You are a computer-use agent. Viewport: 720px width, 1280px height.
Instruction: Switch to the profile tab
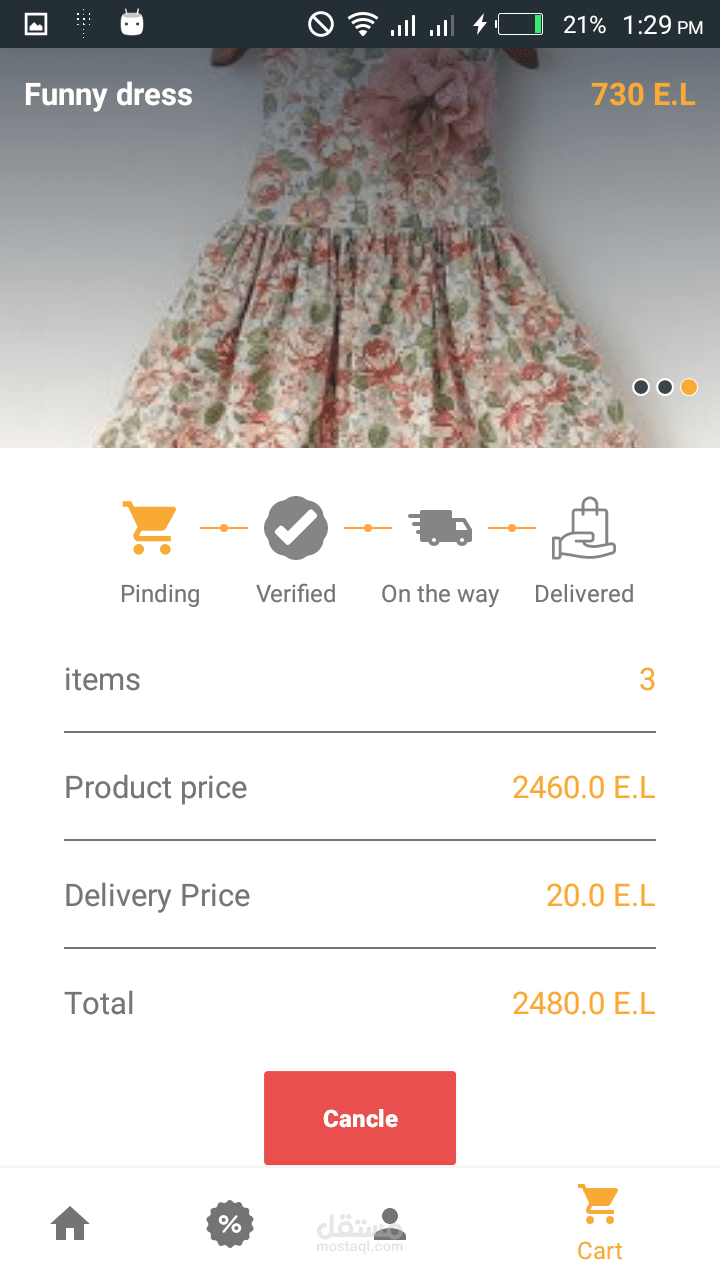[x=389, y=1223]
